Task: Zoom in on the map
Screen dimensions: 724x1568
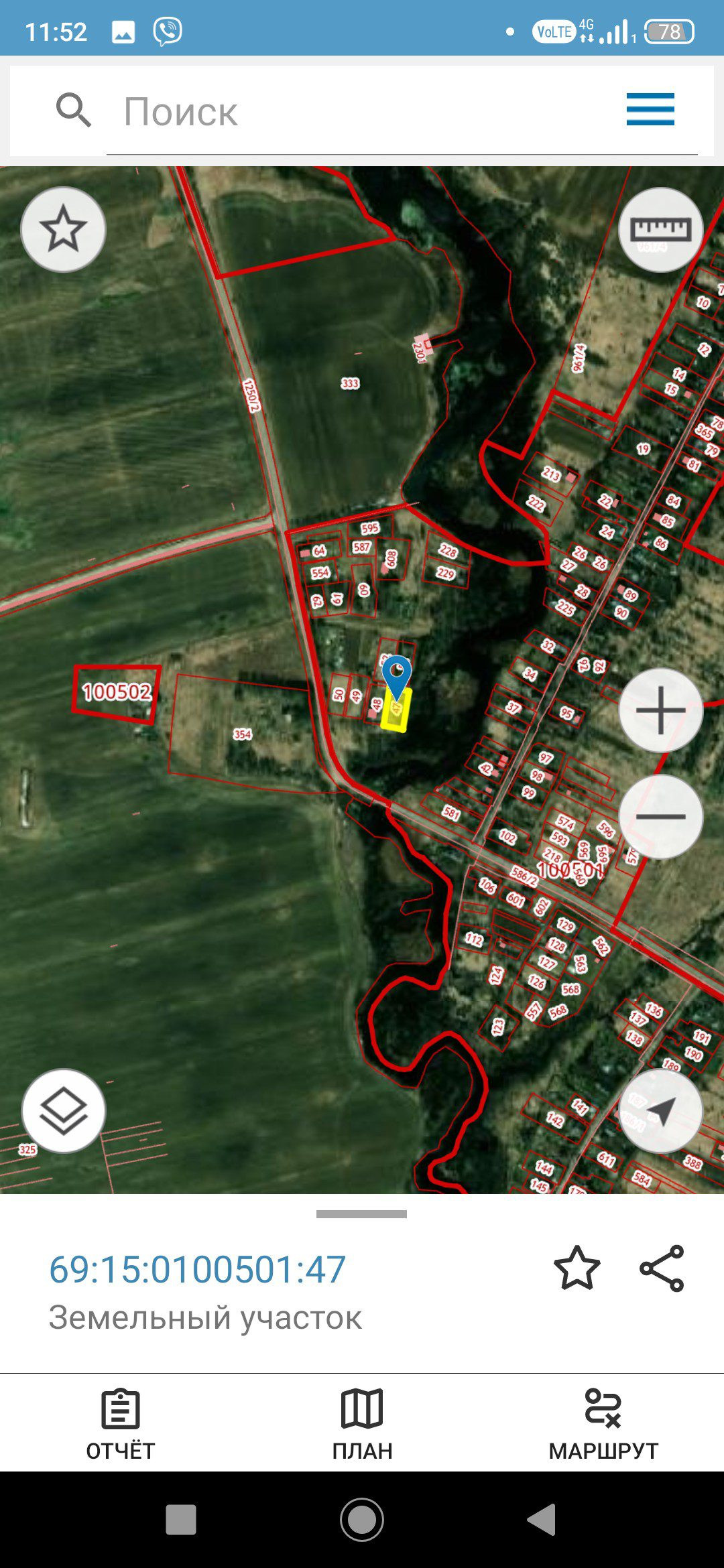Action: (x=660, y=710)
